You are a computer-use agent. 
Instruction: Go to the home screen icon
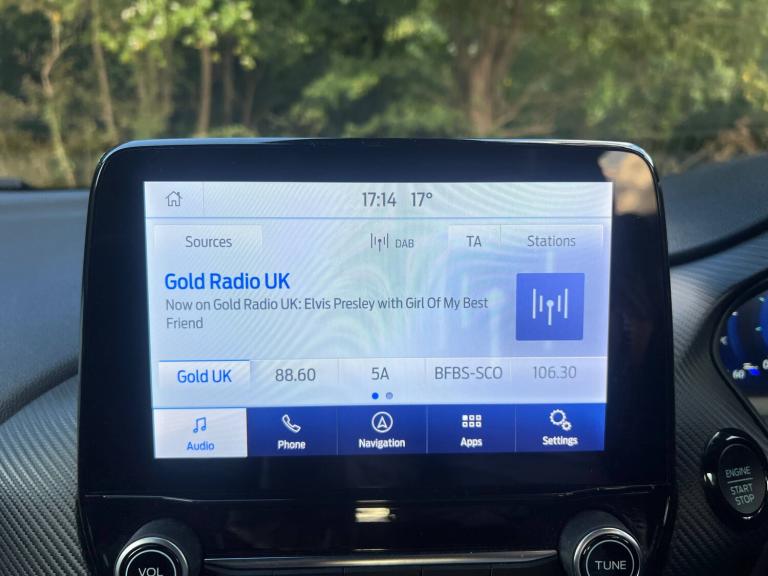pos(174,199)
